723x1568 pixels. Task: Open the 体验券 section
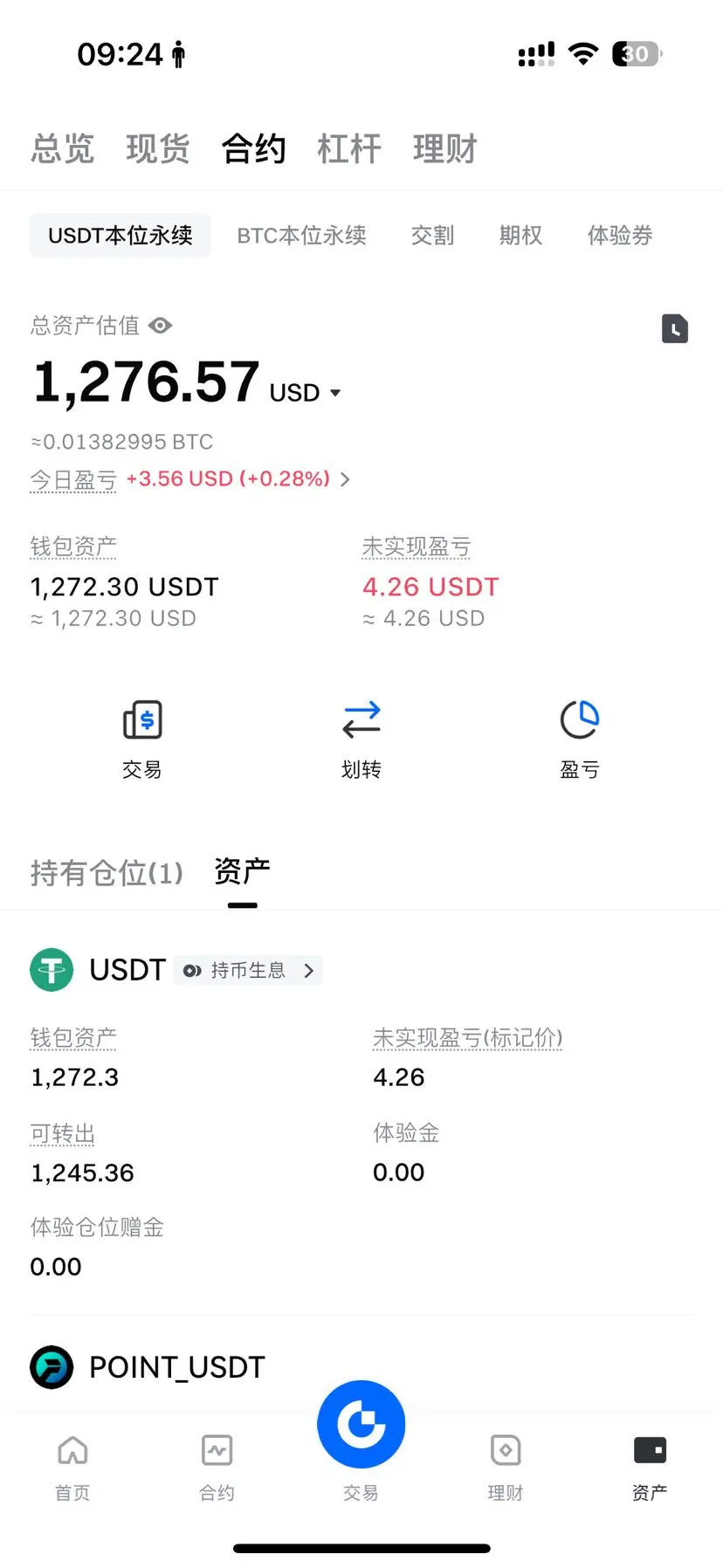click(620, 236)
